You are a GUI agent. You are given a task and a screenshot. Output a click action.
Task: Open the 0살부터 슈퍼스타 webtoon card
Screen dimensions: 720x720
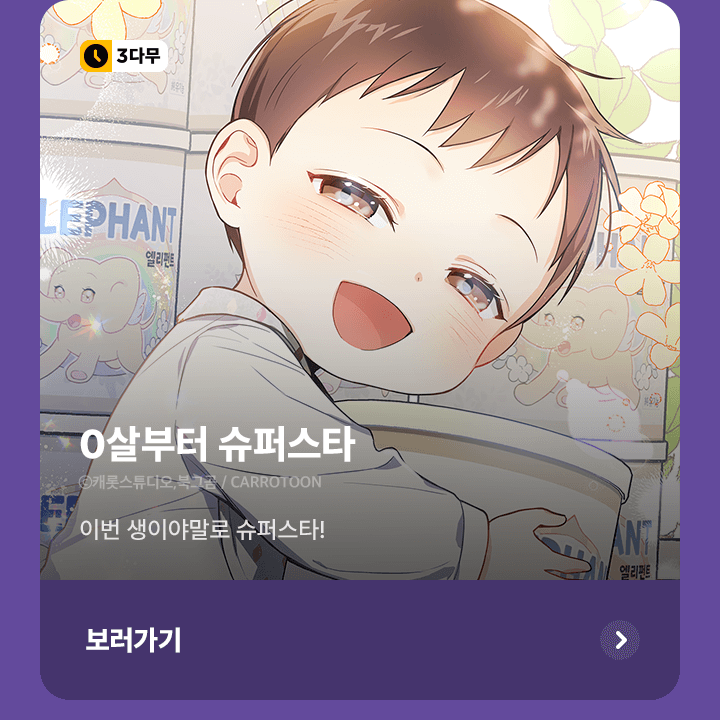click(360, 300)
